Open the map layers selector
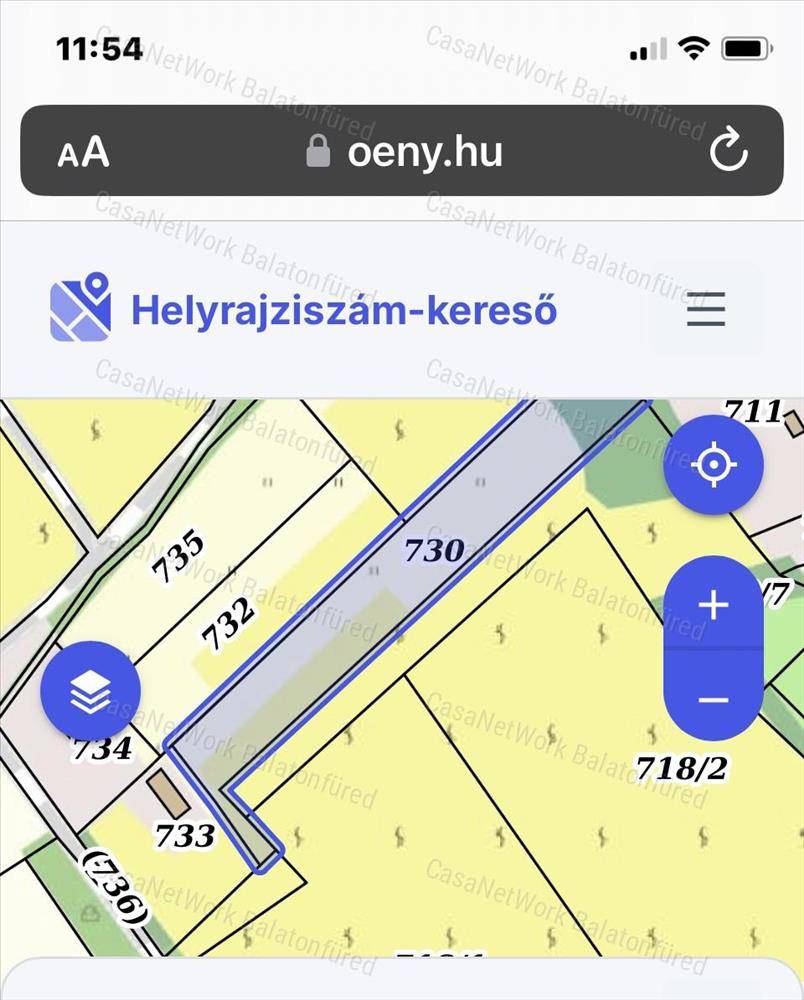The width and height of the screenshot is (804, 1000). click(x=91, y=691)
